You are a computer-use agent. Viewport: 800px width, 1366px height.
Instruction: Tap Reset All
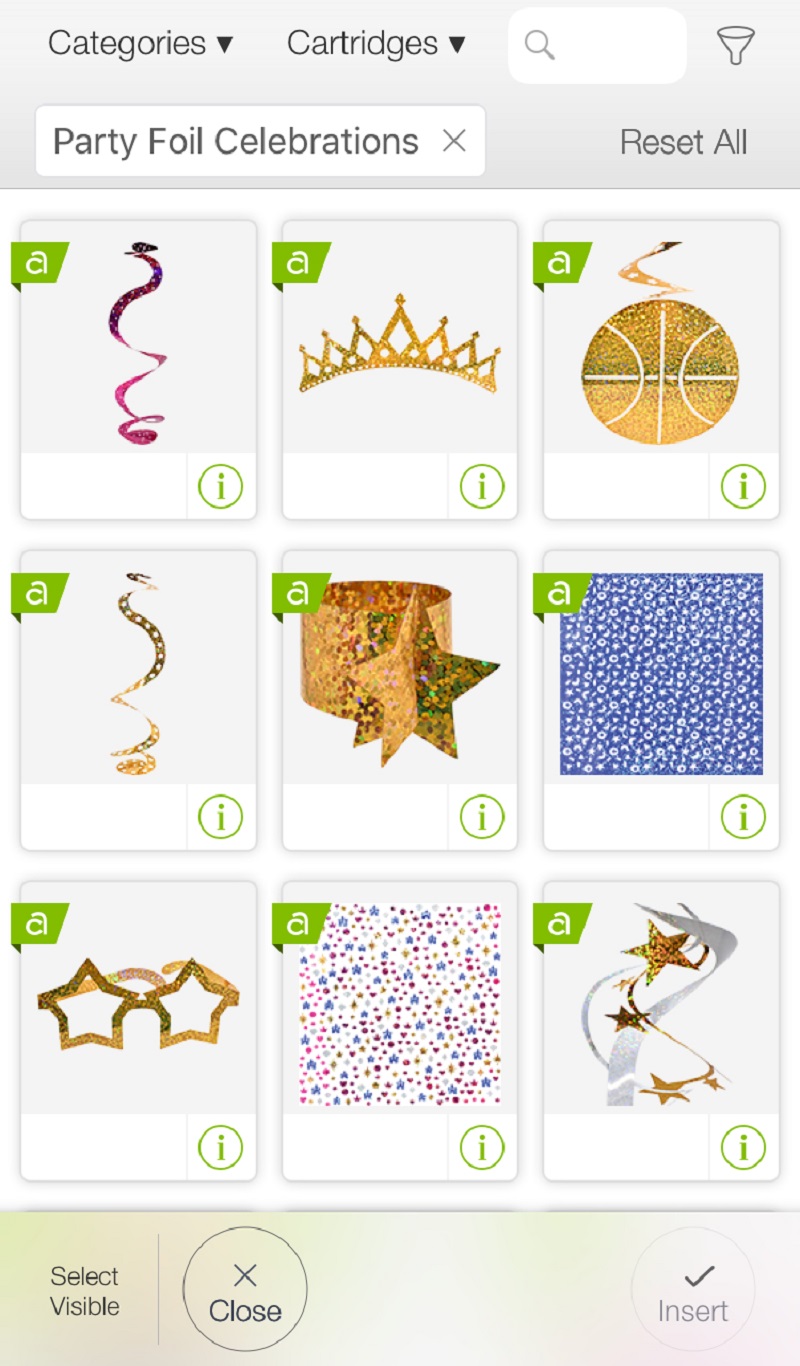tap(683, 142)
